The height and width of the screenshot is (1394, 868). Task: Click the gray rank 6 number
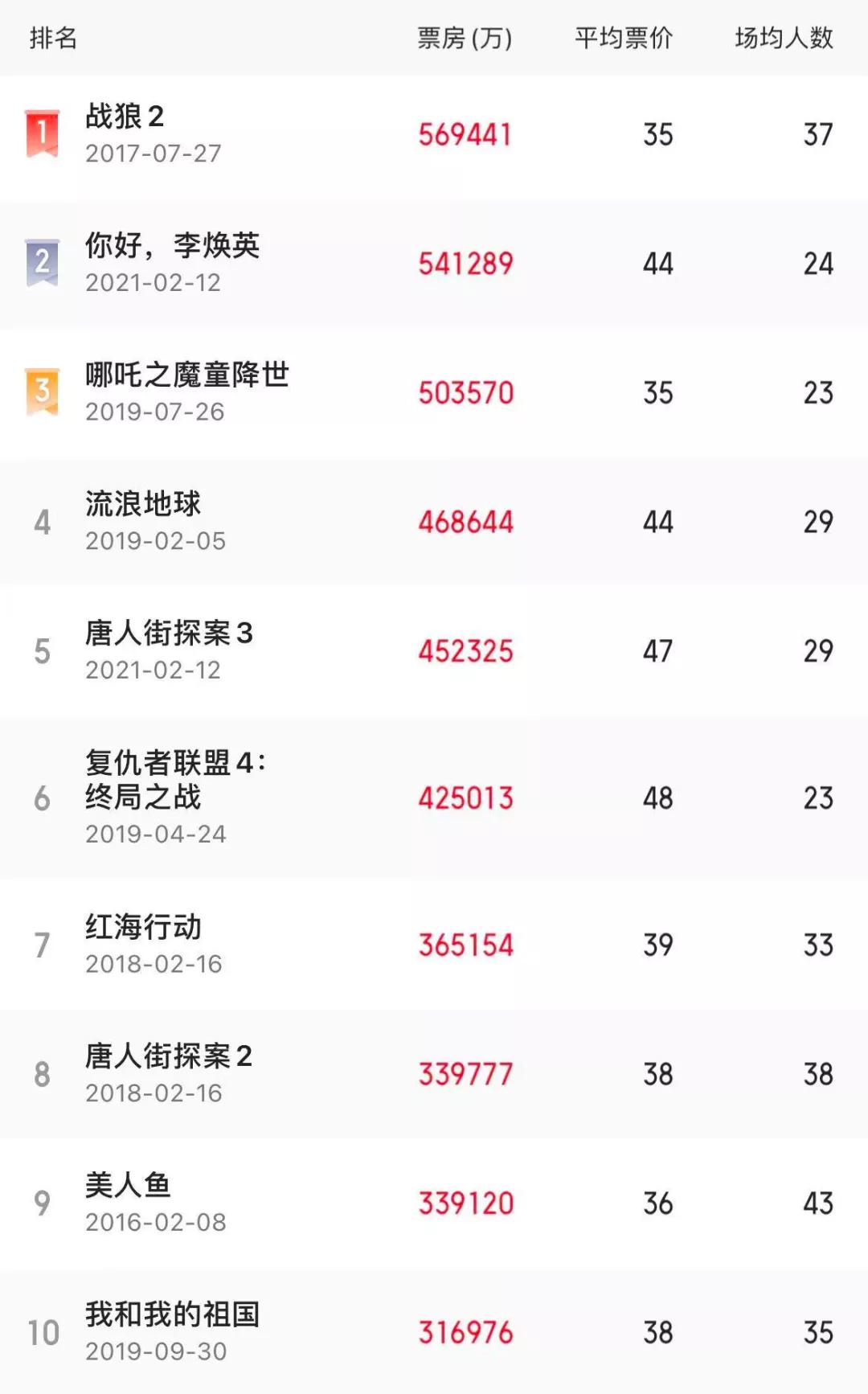tap(43, 798)
